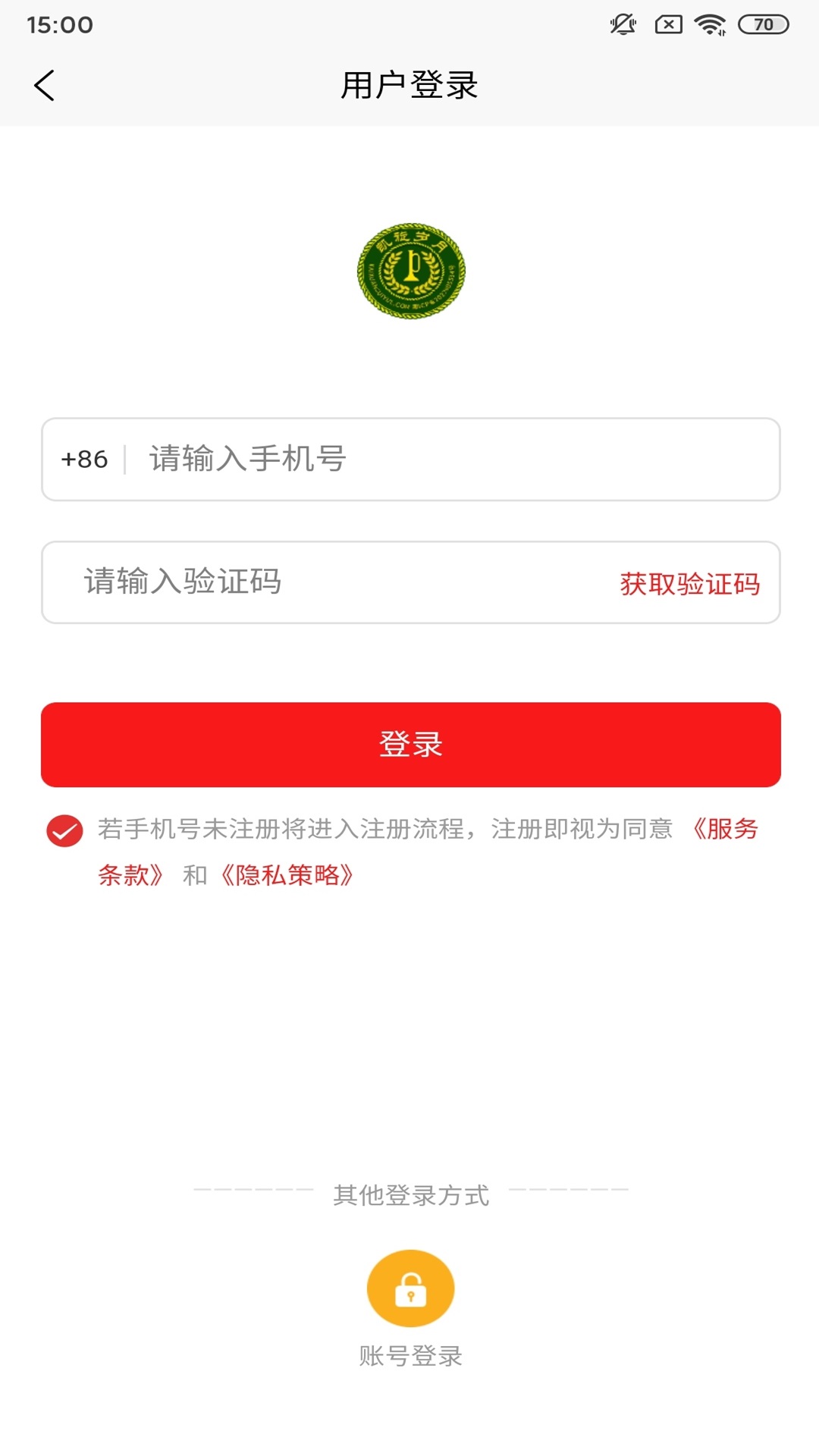Go back using the top-left arrow
The height and width of the screenshot is (1456, 819).
coord(45,85)
